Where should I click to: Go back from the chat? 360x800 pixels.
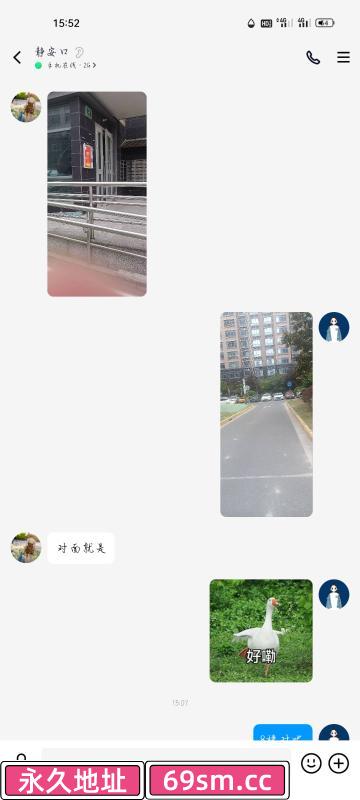click(x=17, y=58)
